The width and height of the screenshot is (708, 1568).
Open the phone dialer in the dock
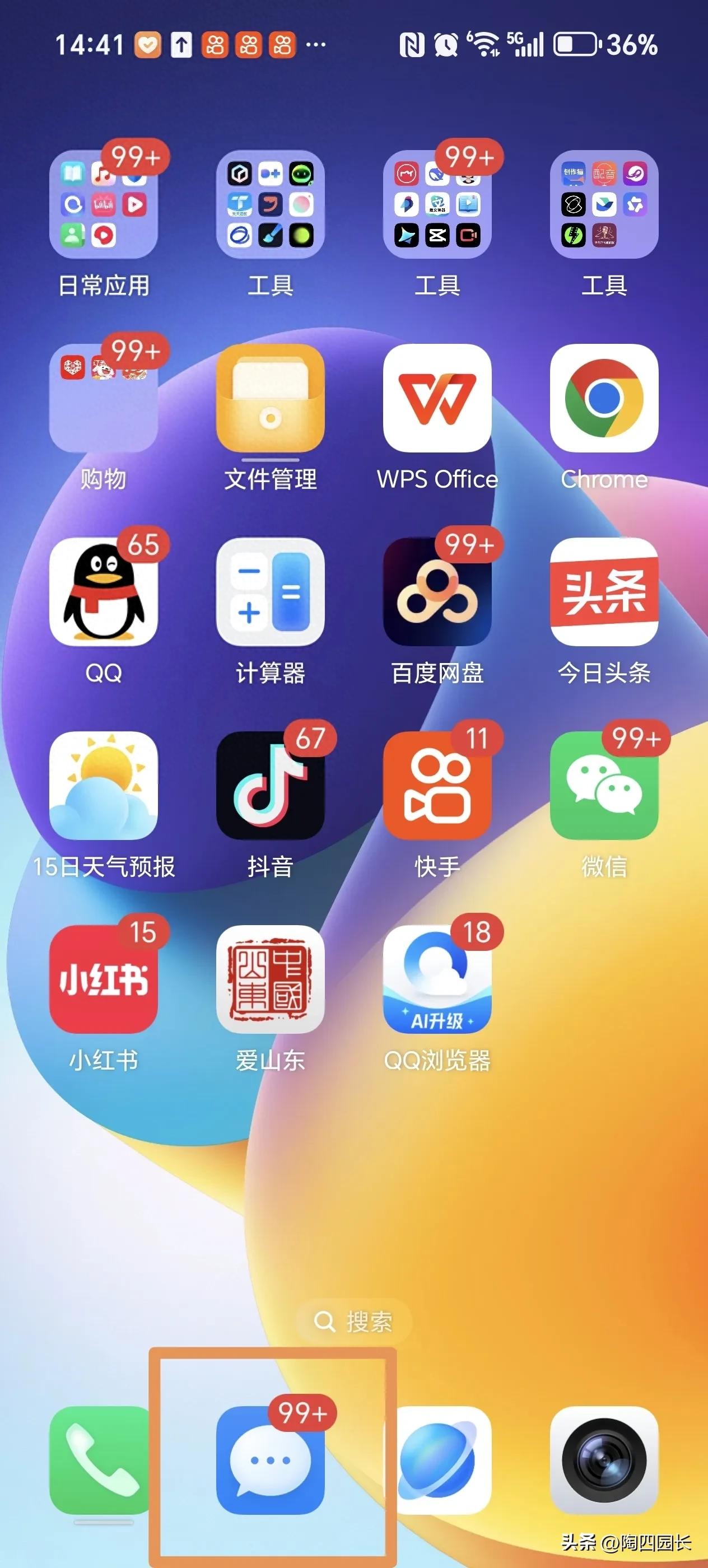101,1460
